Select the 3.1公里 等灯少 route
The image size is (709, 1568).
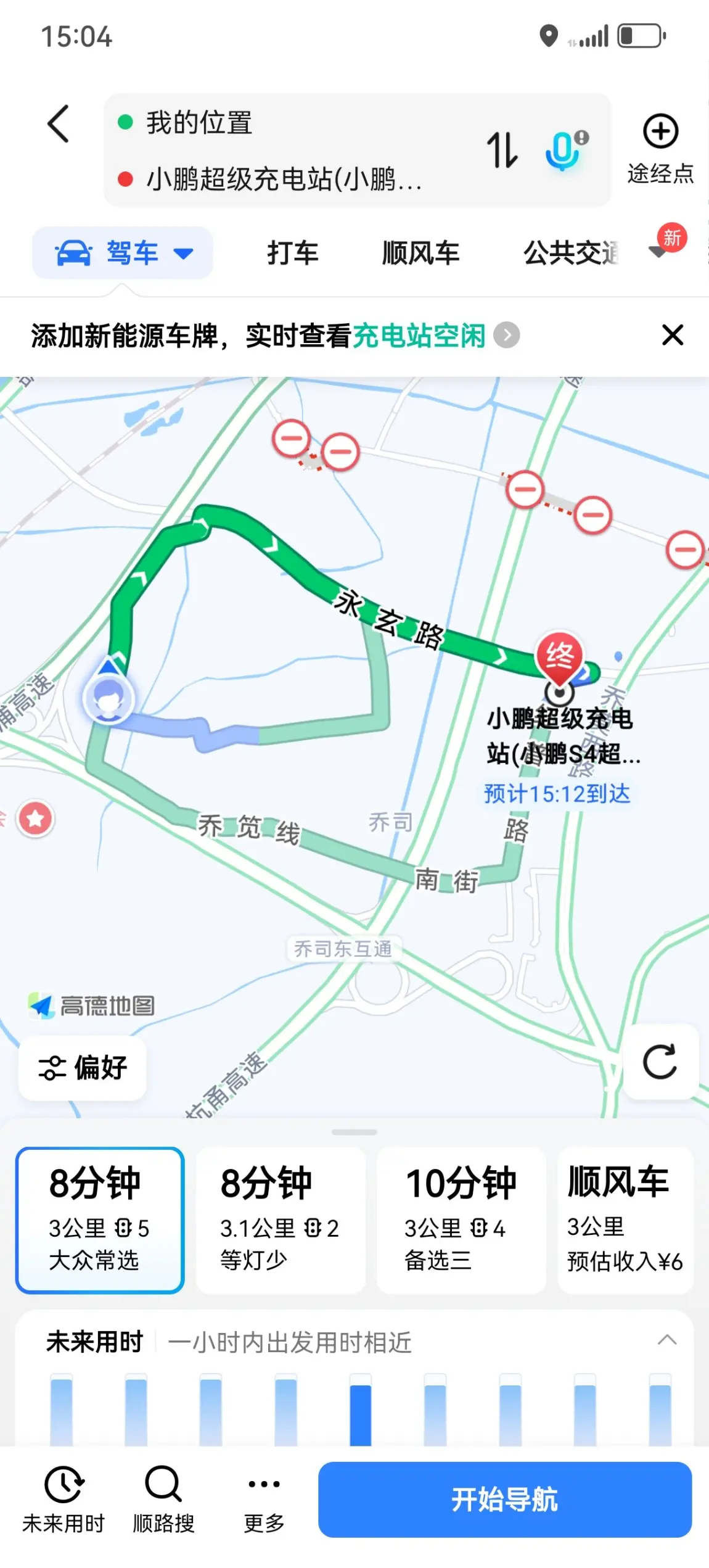point(281,1220)
